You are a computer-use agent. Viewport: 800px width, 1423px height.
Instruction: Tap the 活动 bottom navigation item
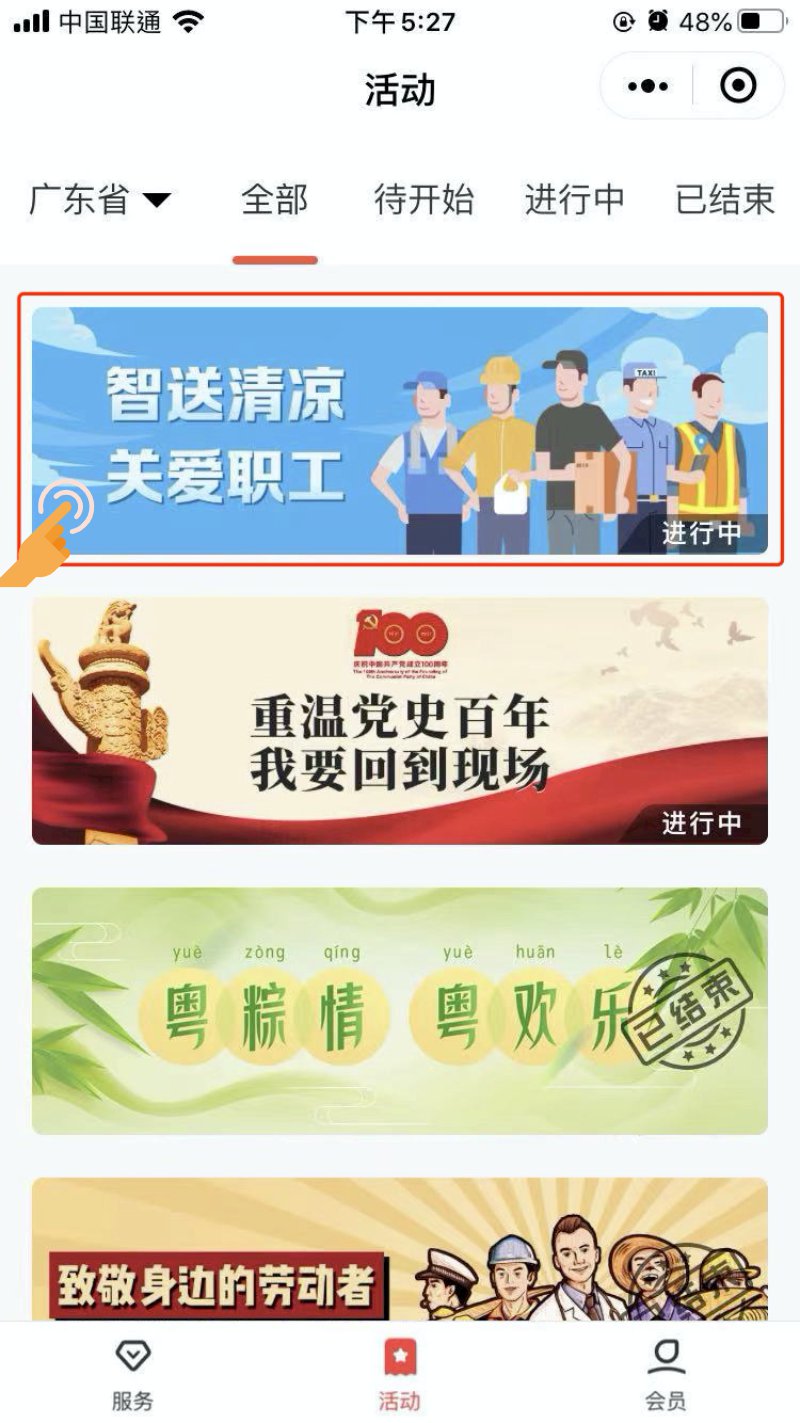tap(400, 1375)
